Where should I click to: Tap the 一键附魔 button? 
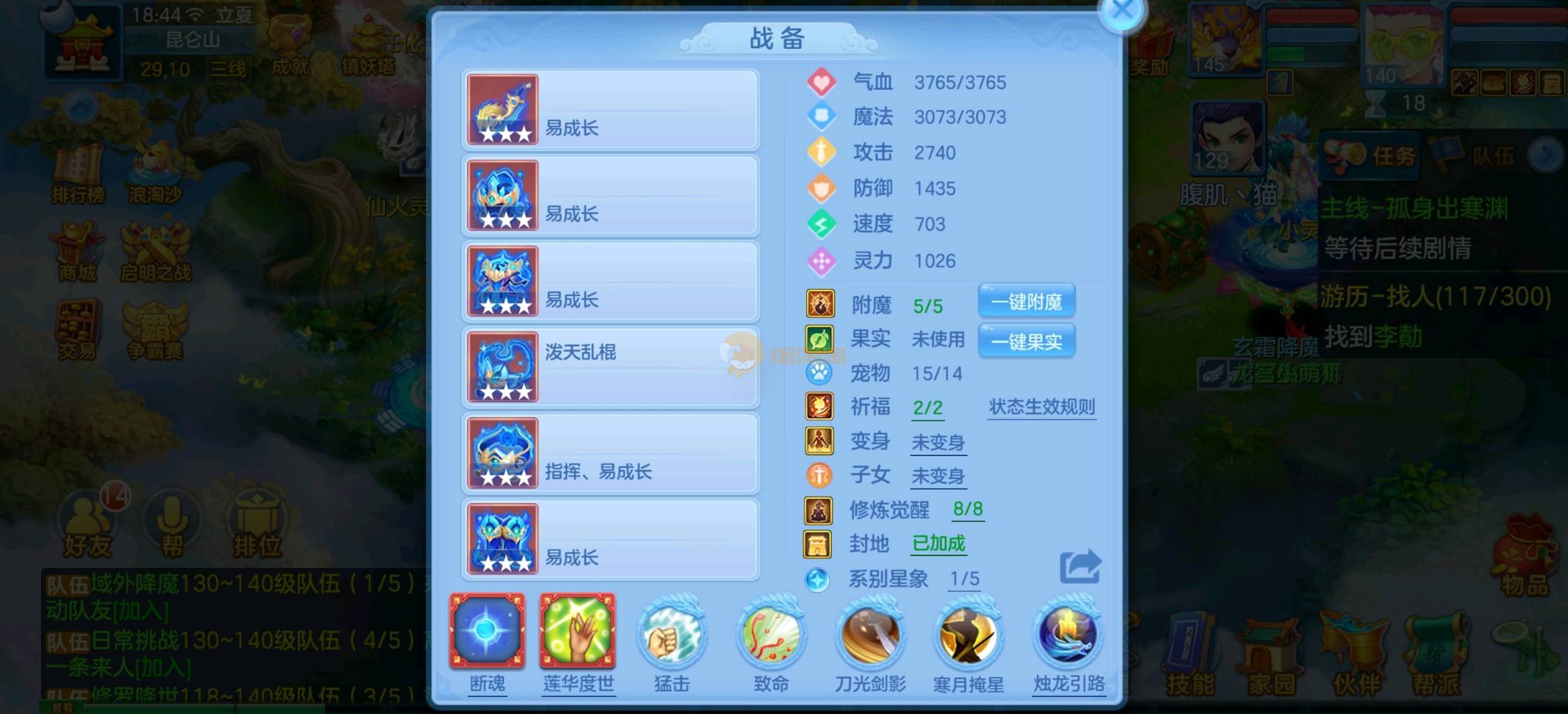[1026, 302]
